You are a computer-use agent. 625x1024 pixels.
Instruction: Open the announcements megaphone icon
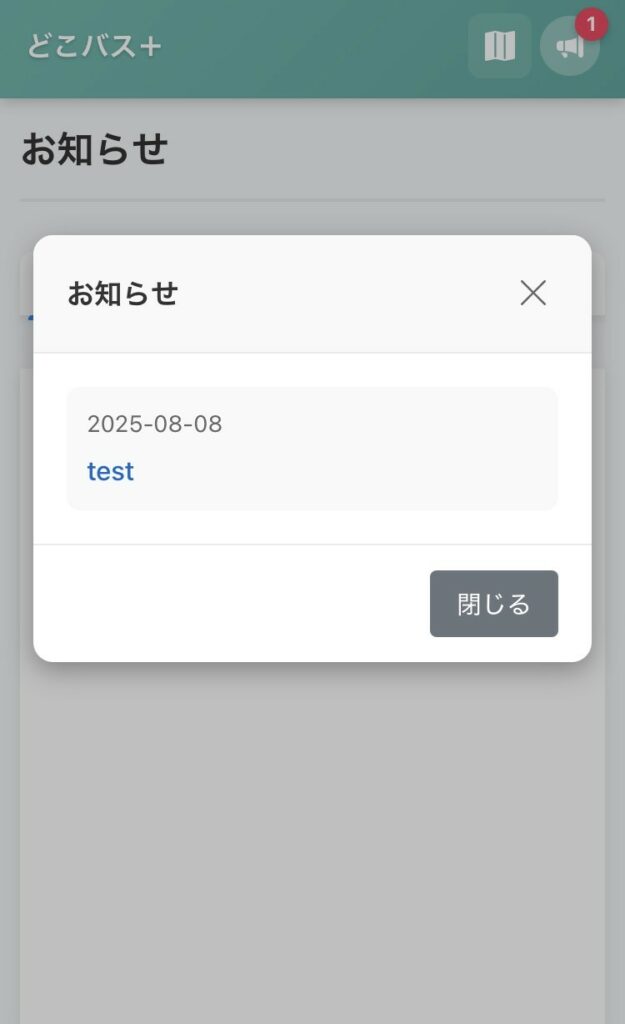pyautogui.click(x=569, y=47)
